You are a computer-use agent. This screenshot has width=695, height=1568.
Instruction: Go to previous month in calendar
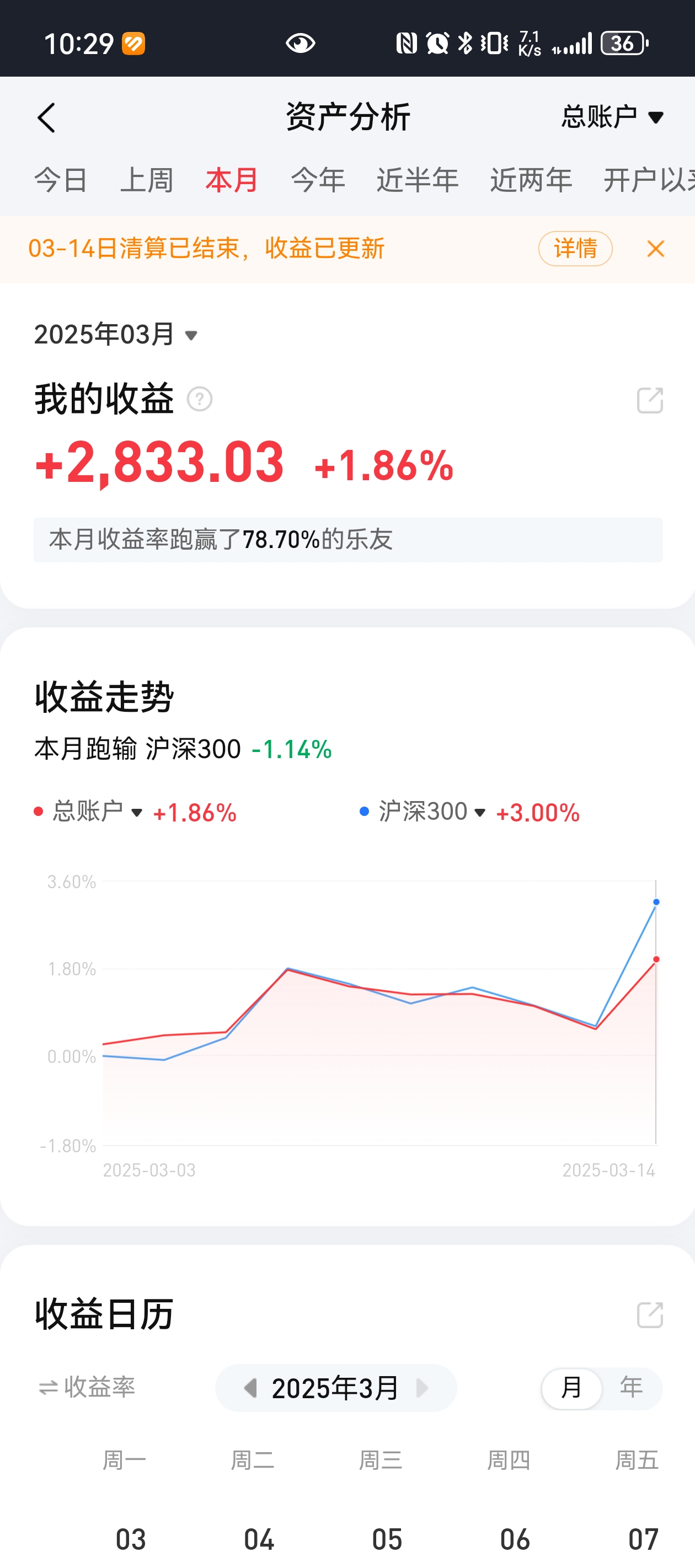pos(250,1388)
